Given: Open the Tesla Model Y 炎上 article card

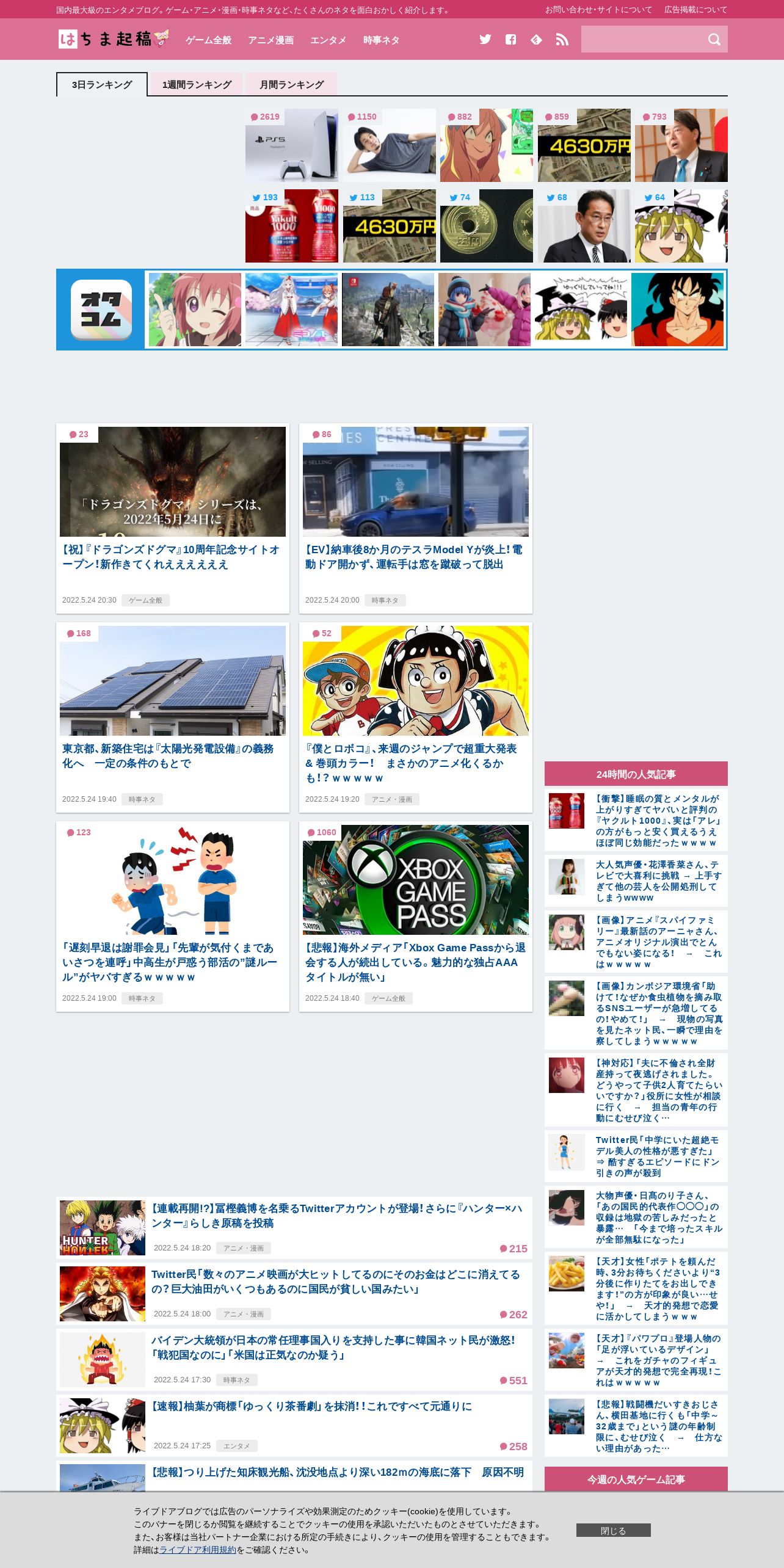Looking at the screenshot, I should pos(416,518).
